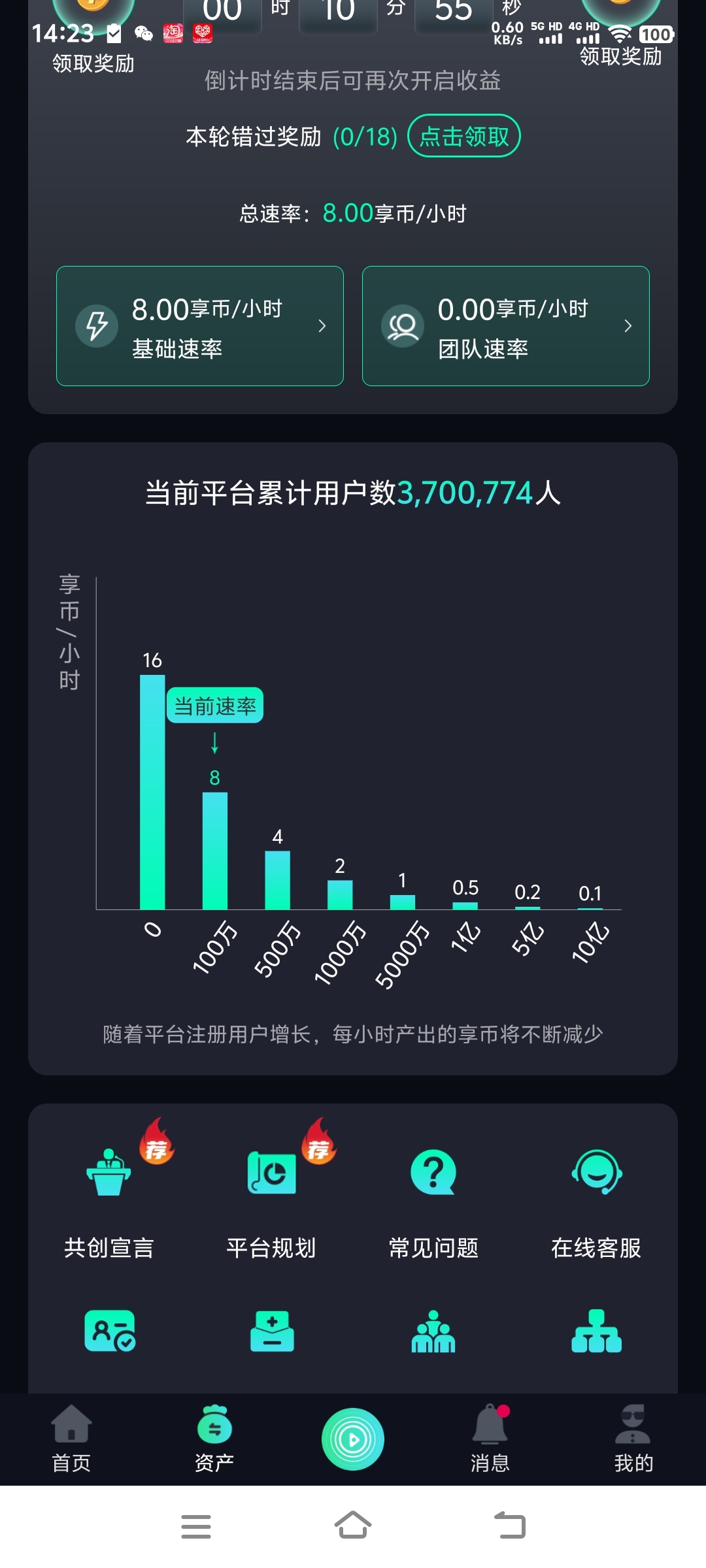Tap the center play button in the bottom bar

(x=353, y=1439)
